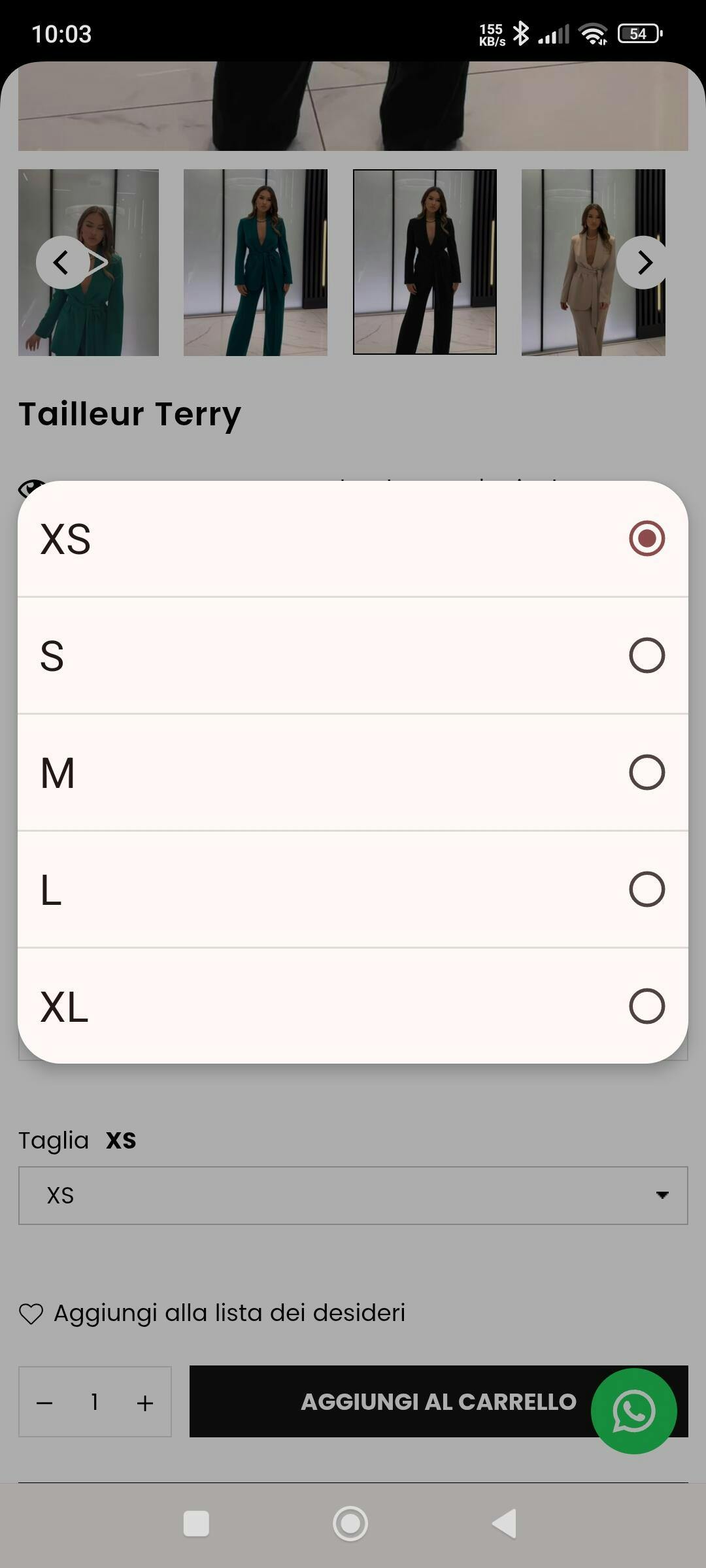Select the L size
This screenshot has width=706, height=1568.
click(x=353, y=889)
